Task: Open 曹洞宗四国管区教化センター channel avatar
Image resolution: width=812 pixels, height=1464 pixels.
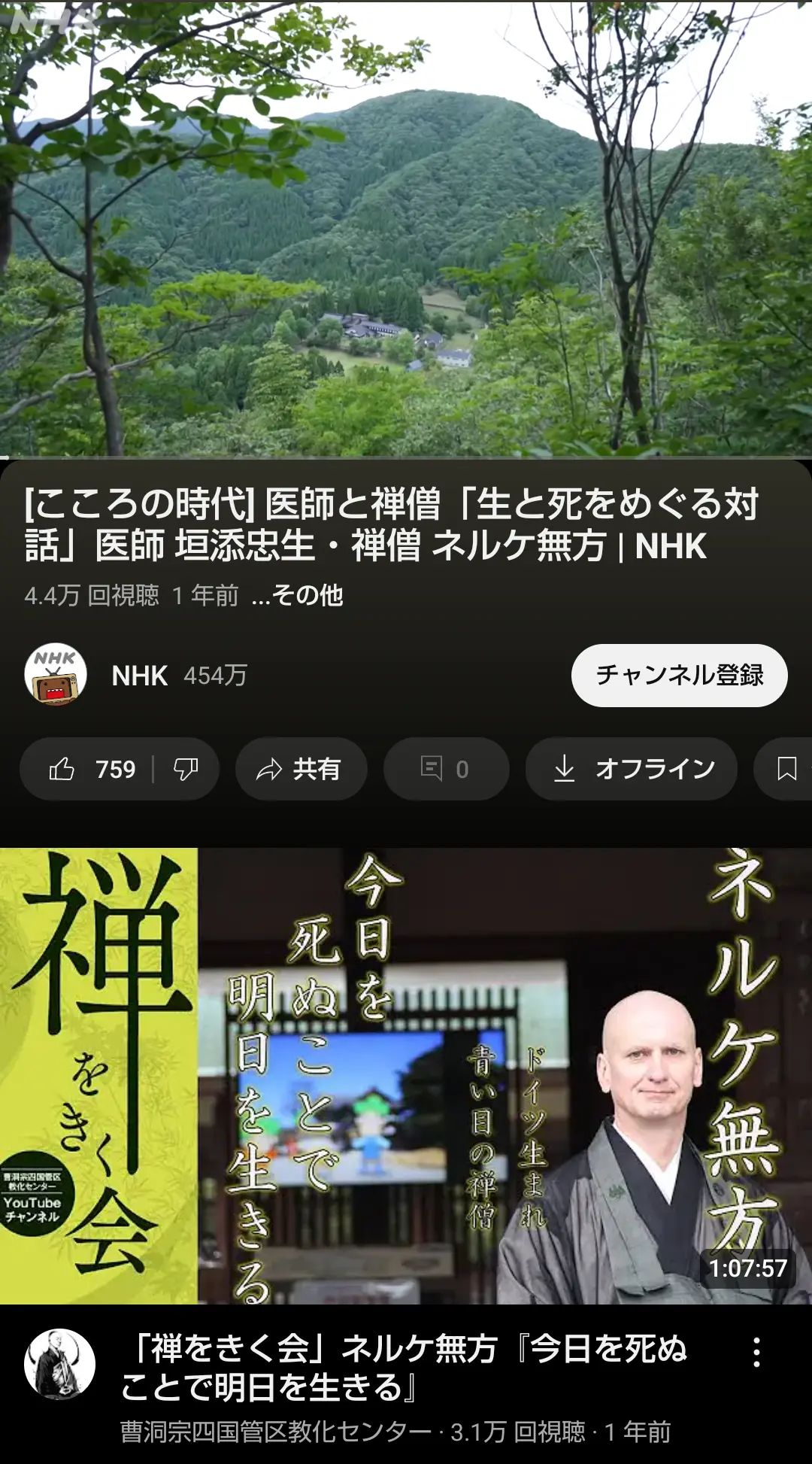Action: pos(60,1364)
